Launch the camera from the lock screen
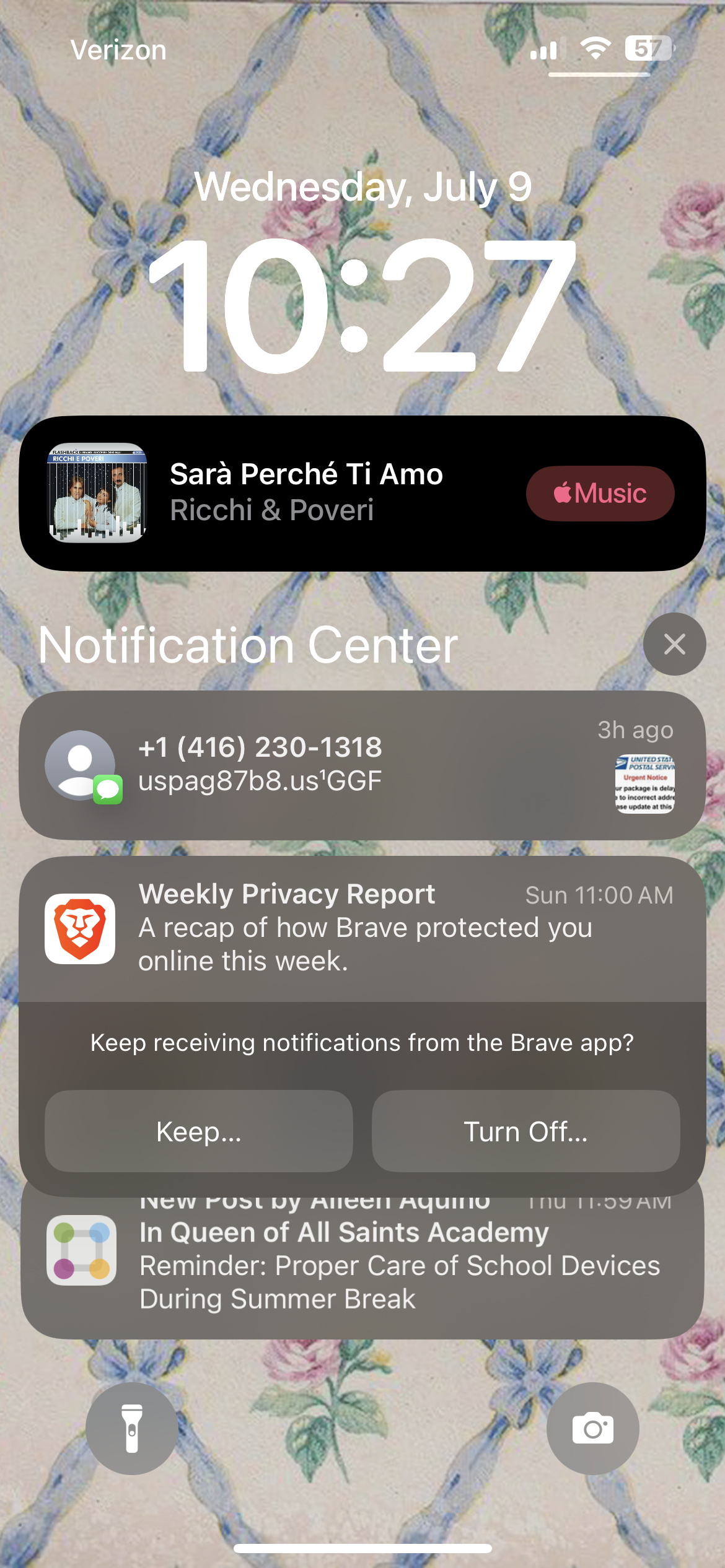 (593, 1429)
